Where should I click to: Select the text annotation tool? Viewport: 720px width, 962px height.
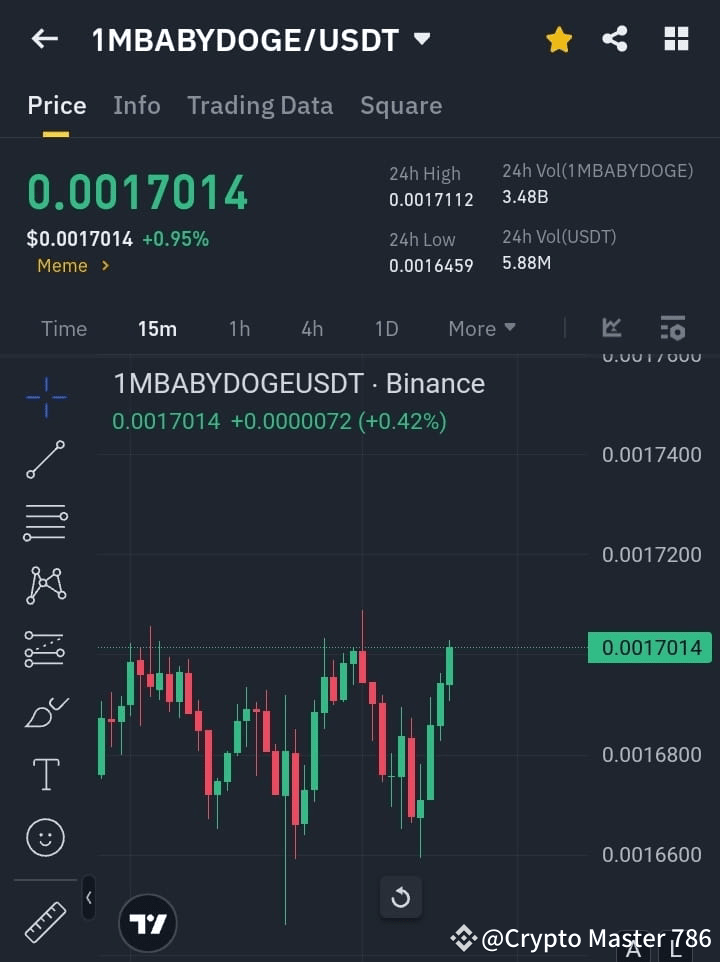[44, 774]
